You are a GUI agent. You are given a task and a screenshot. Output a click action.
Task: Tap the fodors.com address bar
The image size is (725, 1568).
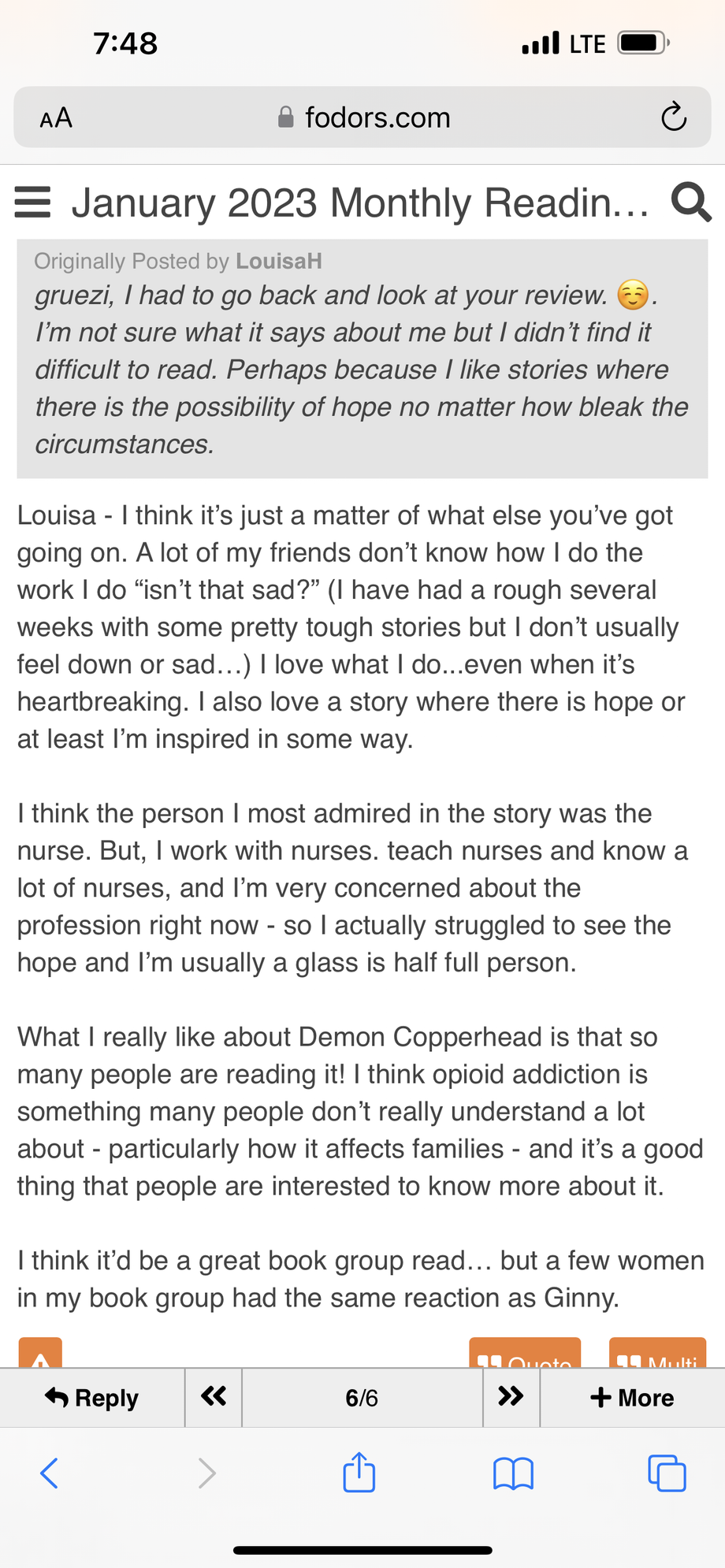point(362,117)
